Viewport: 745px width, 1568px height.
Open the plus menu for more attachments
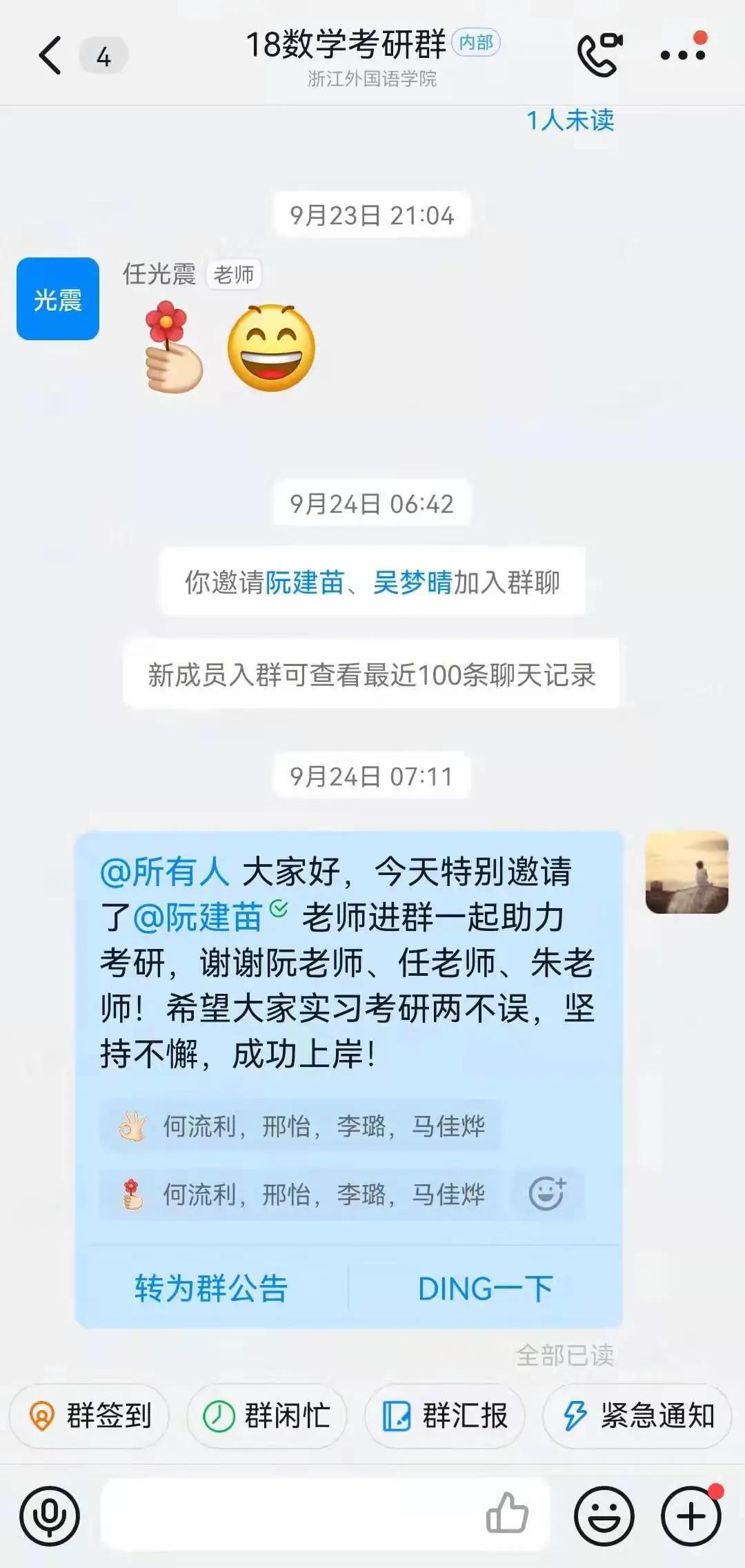(x=691, y=1516)
